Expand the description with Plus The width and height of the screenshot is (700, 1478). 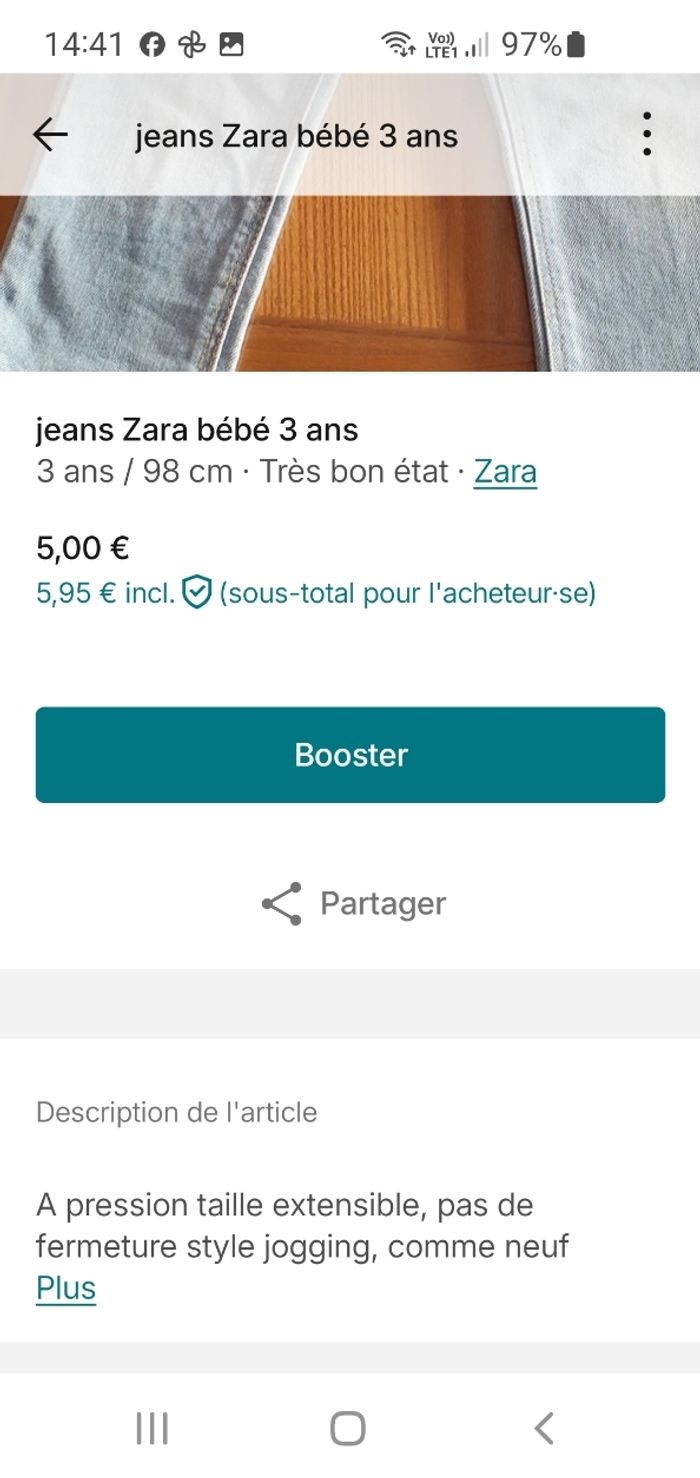click(x=66, y=1288)
